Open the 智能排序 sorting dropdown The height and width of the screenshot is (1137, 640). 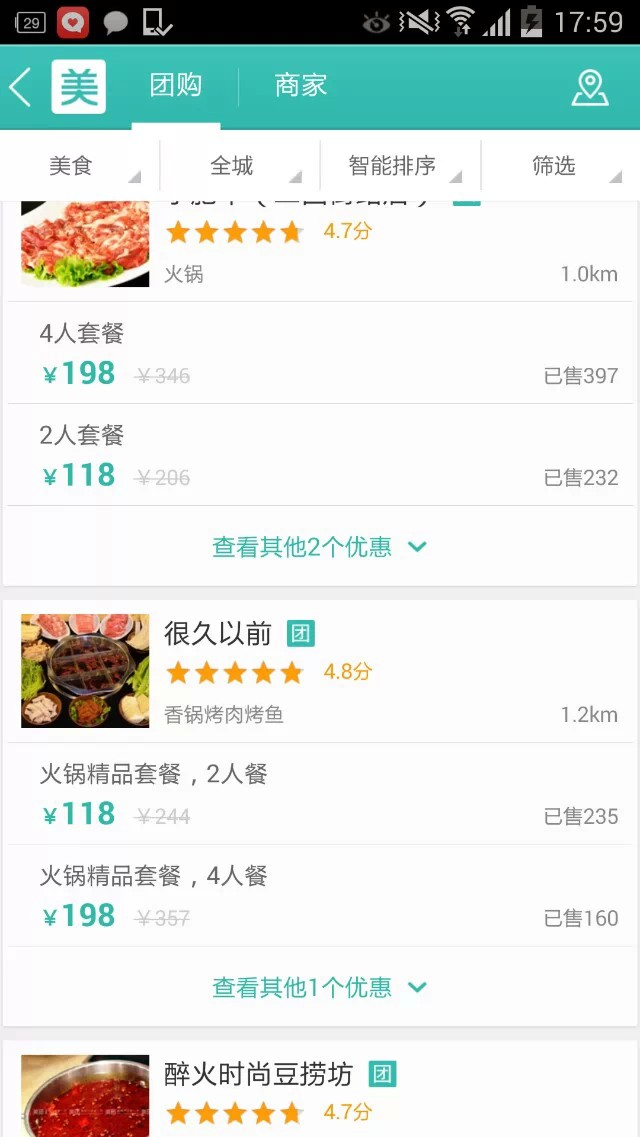pyautogui.click(x=400, y=166)
